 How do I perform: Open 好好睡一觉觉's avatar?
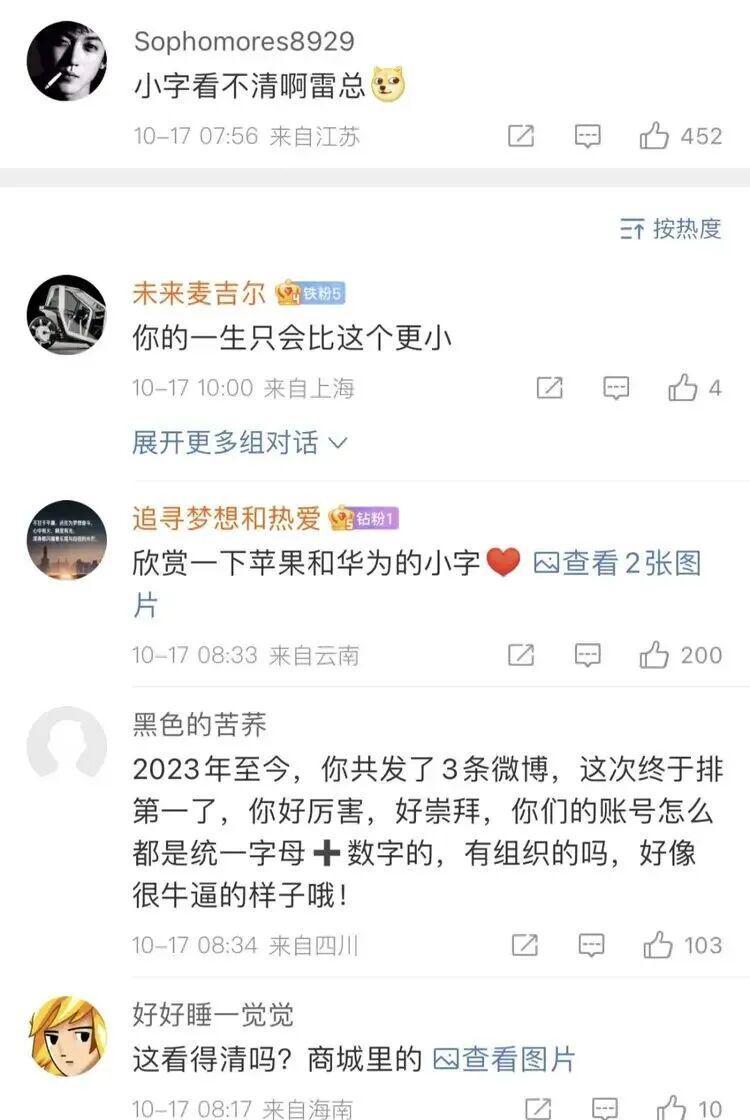(x=66, y=1036)
